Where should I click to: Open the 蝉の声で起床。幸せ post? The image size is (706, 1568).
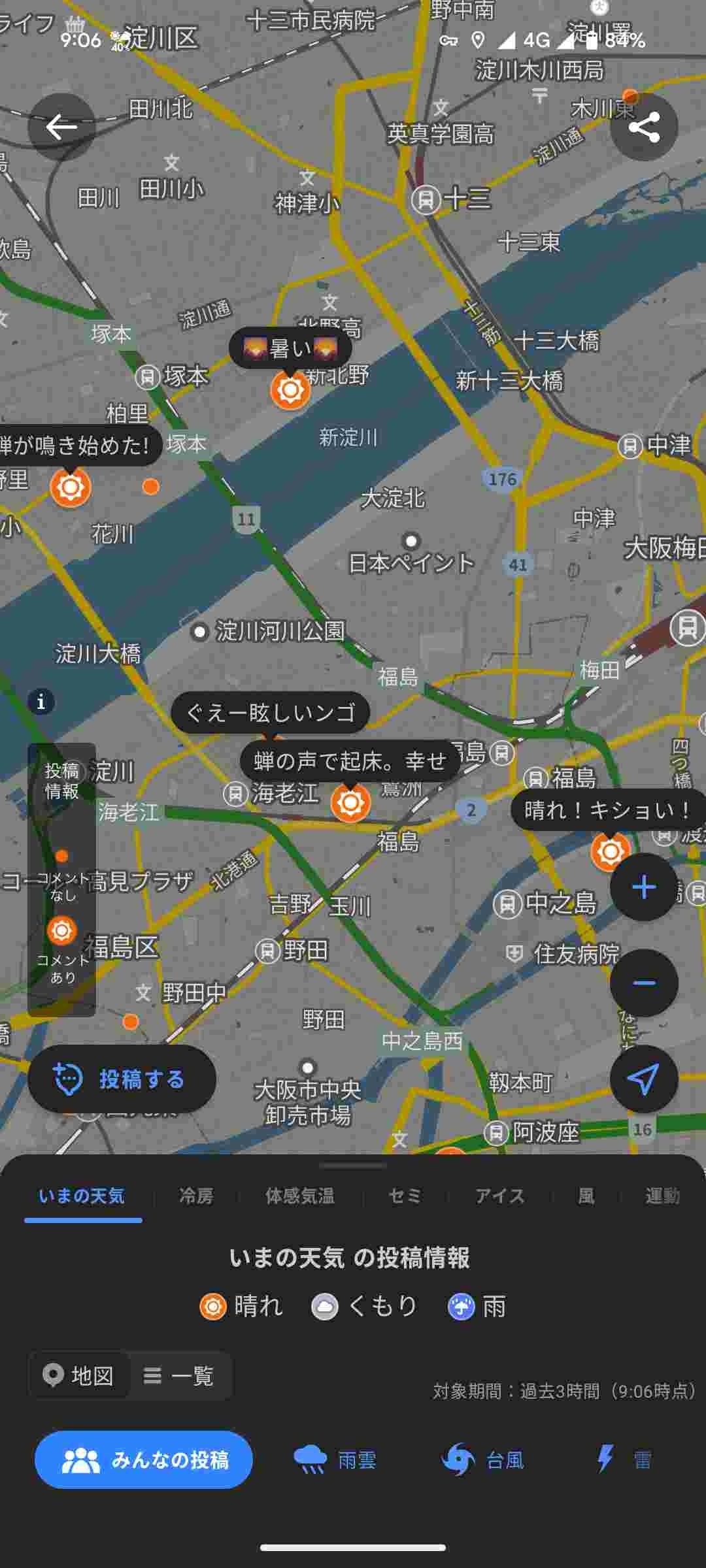click(x=350, y=761)
